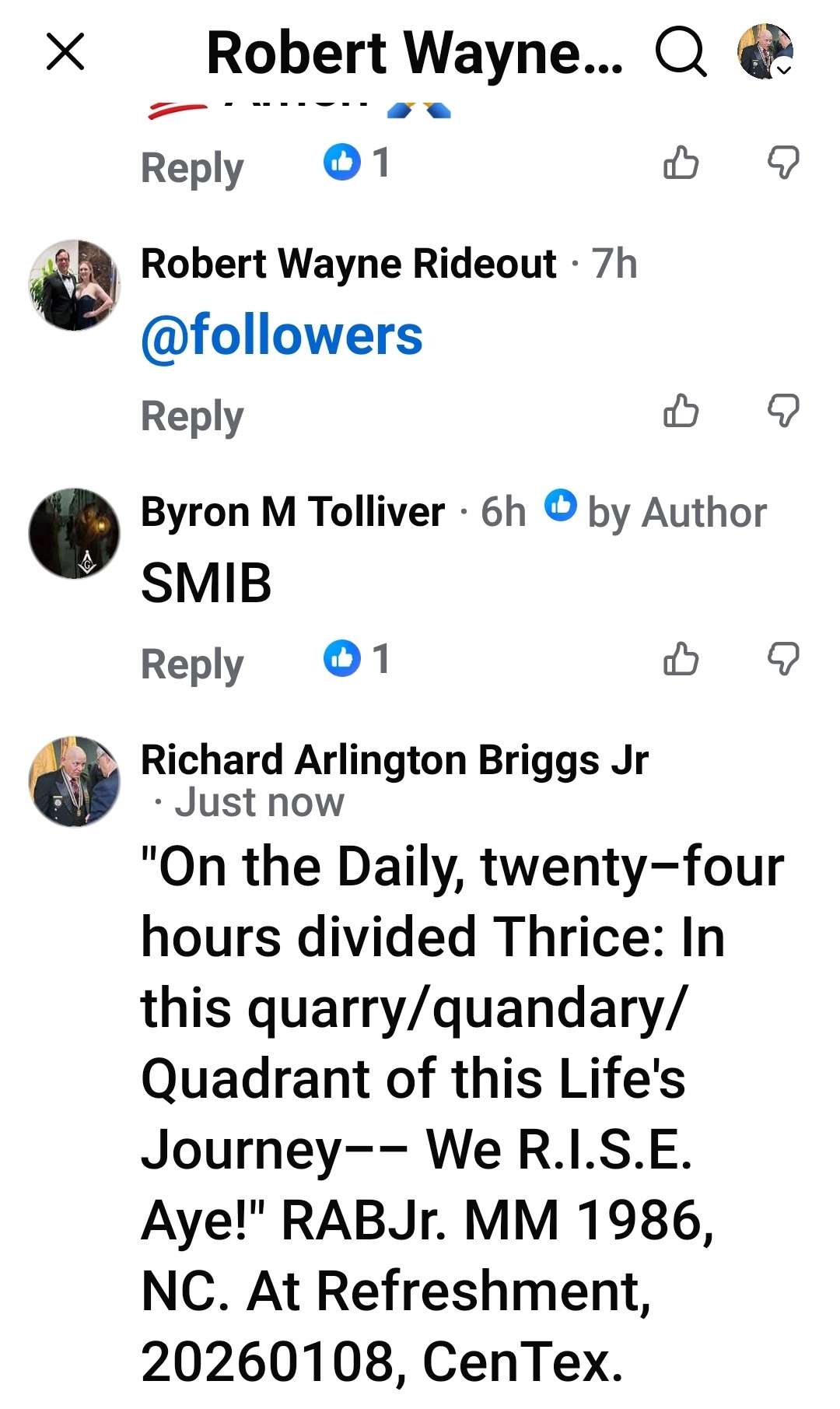This screenshot has height=1409, width=840.
Task: Open Byron M Tolliver's profile picture
Action: tap(75, 534)
